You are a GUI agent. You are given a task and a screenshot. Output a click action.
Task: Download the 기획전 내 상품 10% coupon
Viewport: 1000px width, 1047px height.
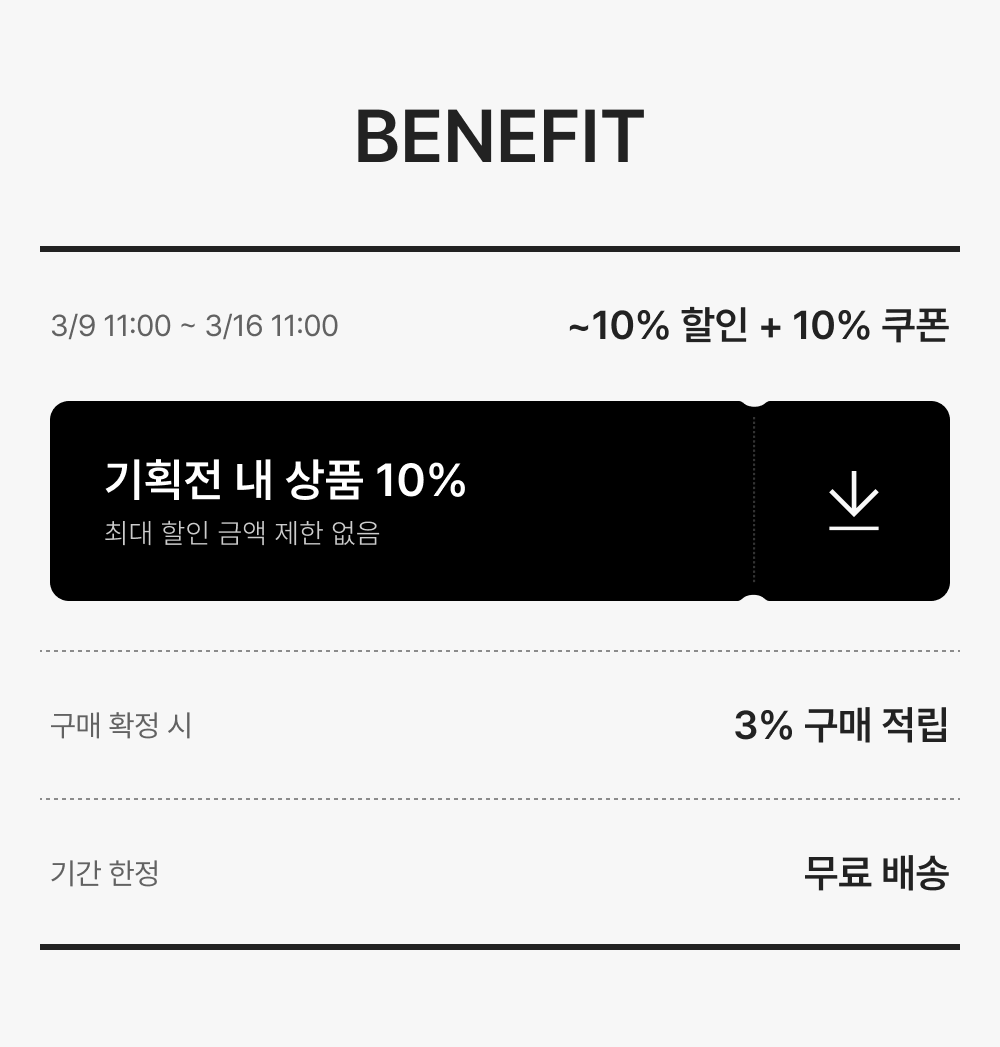(853, 501)
